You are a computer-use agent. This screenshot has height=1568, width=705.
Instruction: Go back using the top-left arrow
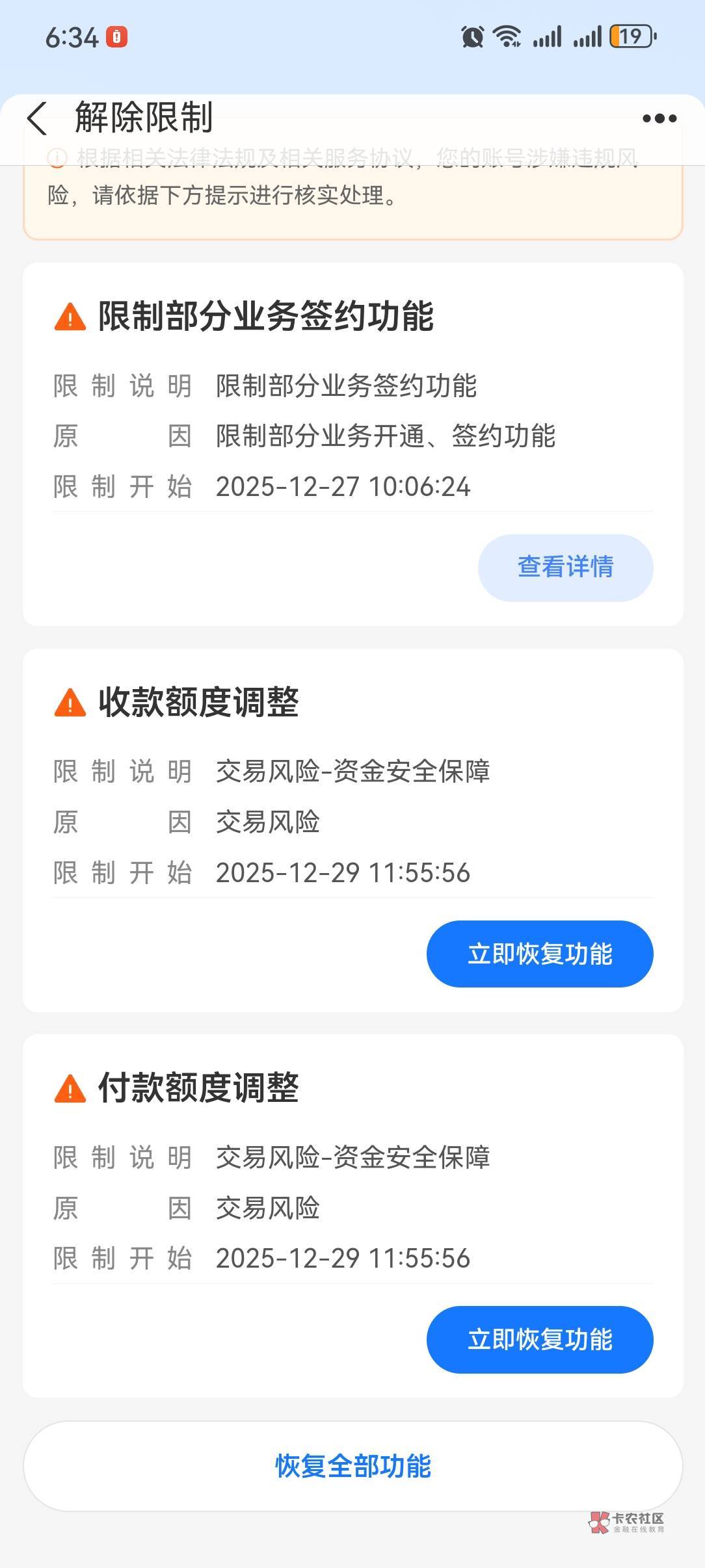coord(38,119)
